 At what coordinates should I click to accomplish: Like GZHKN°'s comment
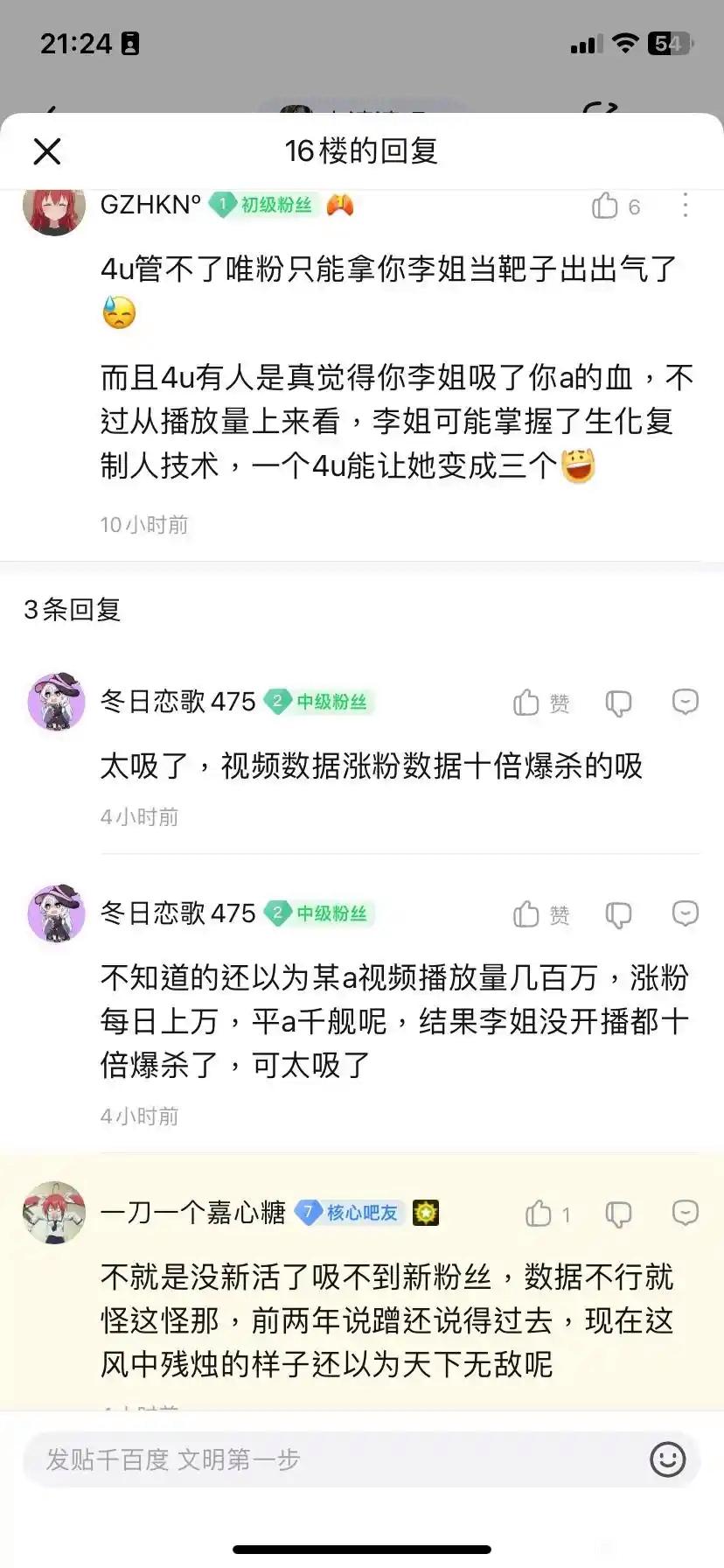coord(605,206)
